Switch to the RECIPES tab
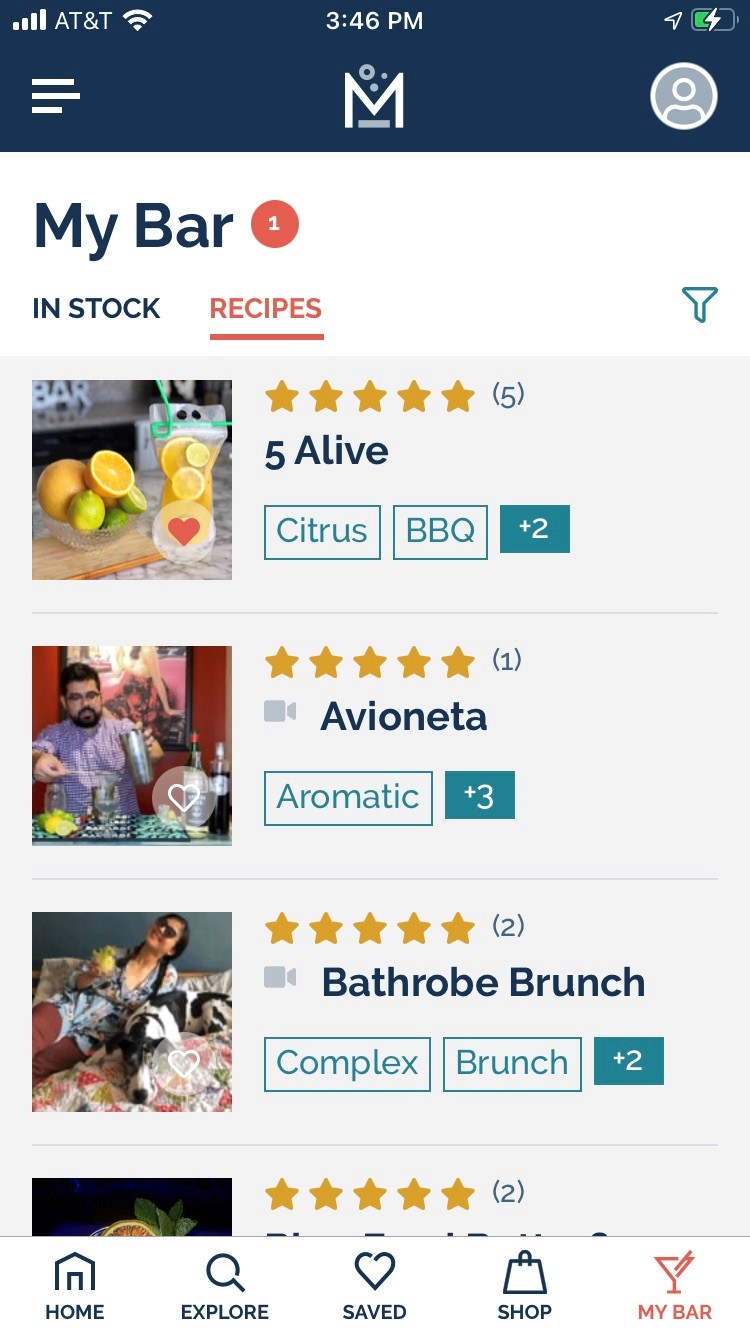 click(266, 308)
